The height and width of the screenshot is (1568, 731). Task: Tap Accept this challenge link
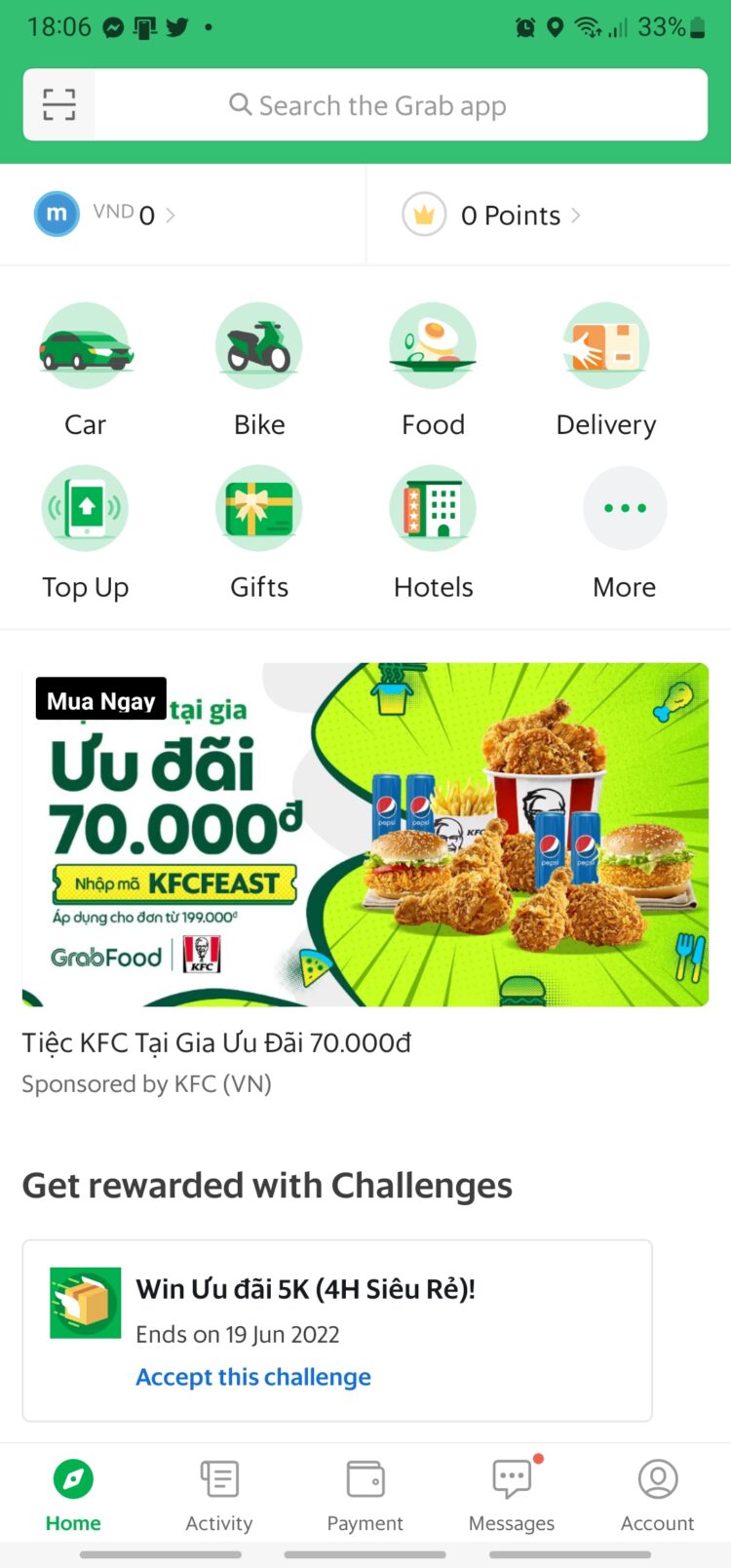point(253,1377)
